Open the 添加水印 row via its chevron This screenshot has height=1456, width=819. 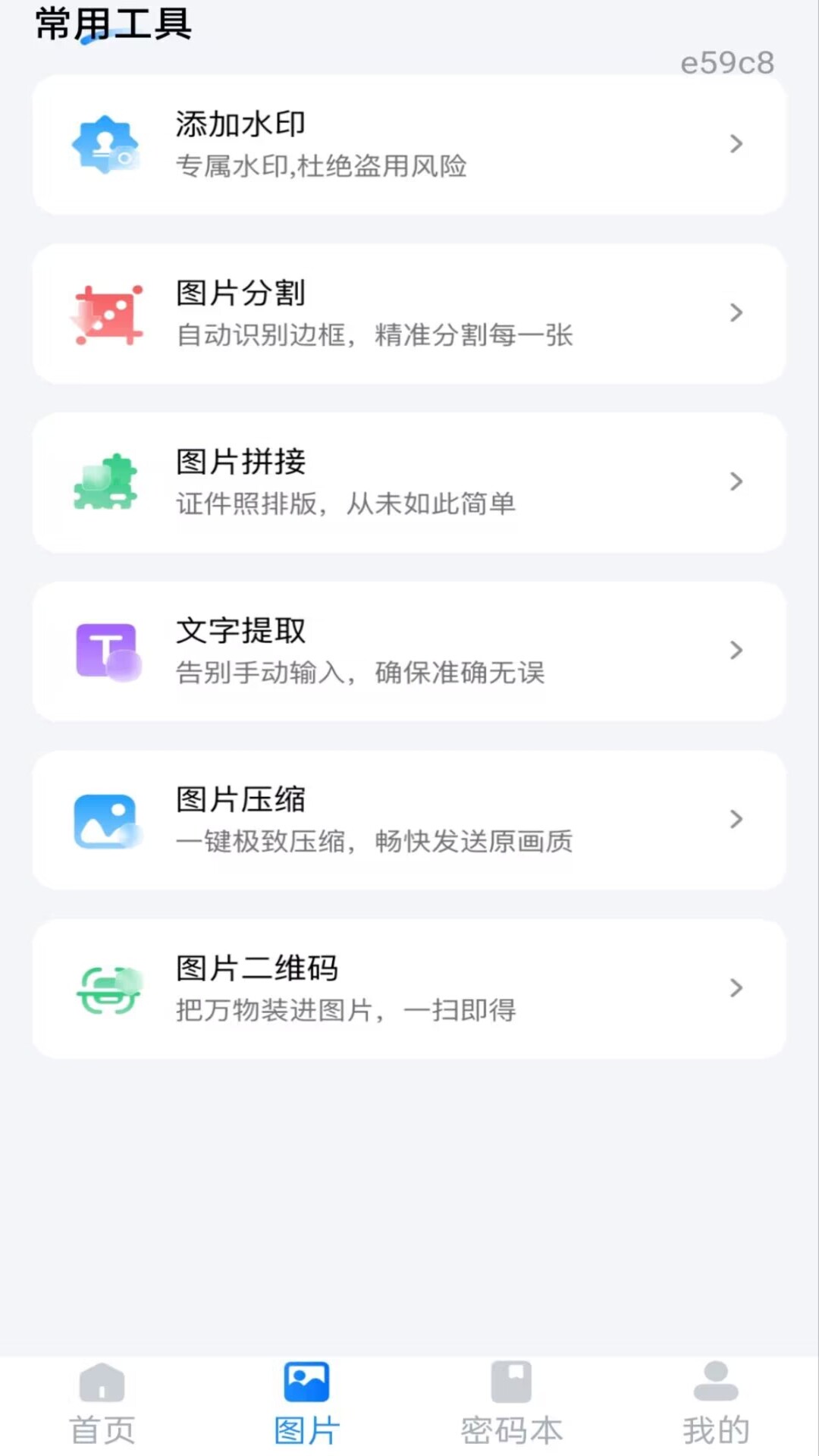[734, 144]
